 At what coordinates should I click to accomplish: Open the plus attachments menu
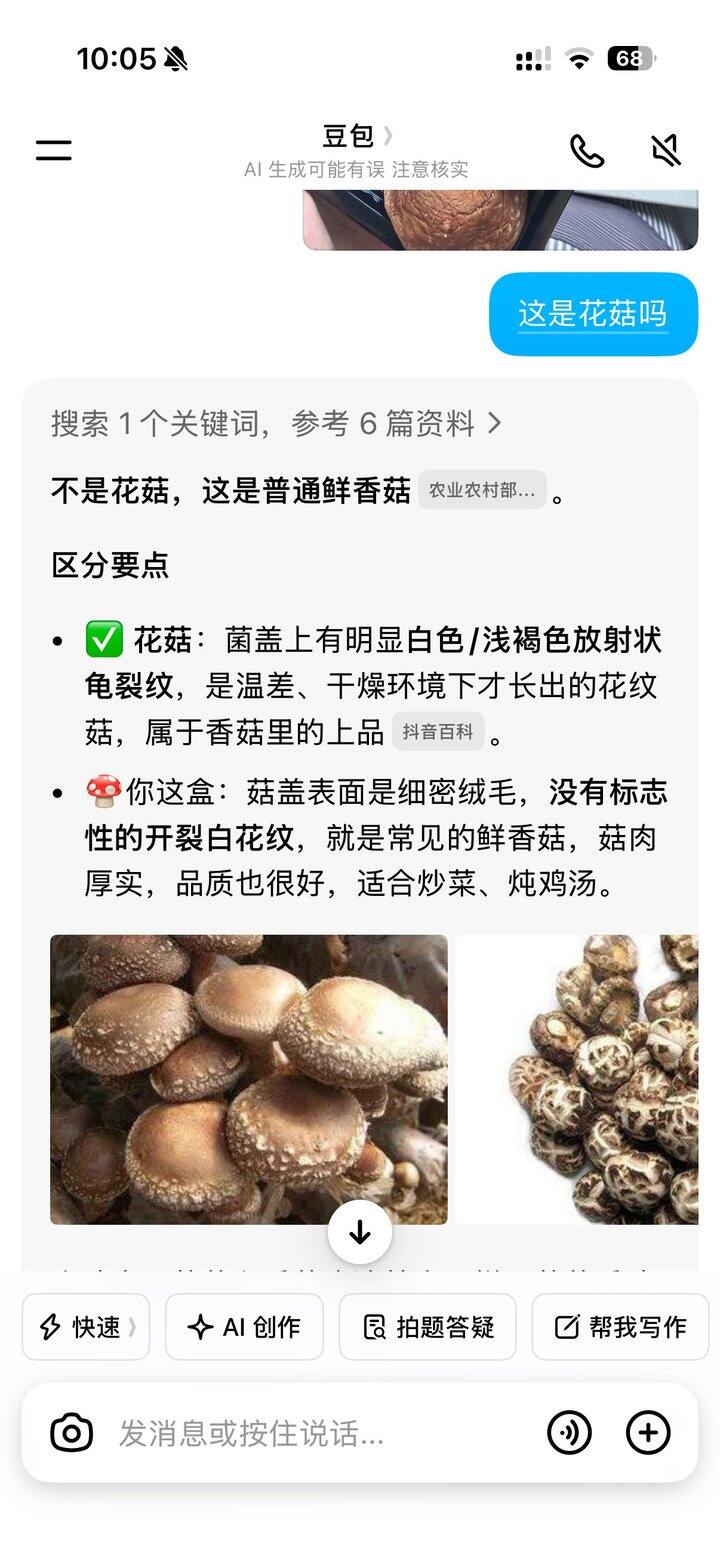[648, 1433]
